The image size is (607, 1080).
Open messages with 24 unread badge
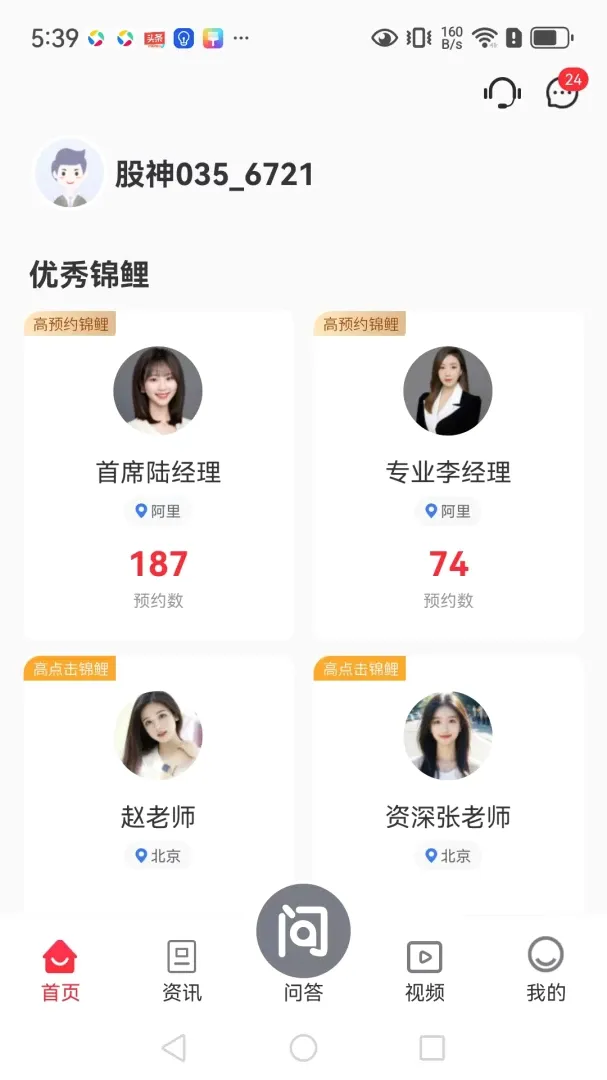pyautogui.click(x=564, y=90)
